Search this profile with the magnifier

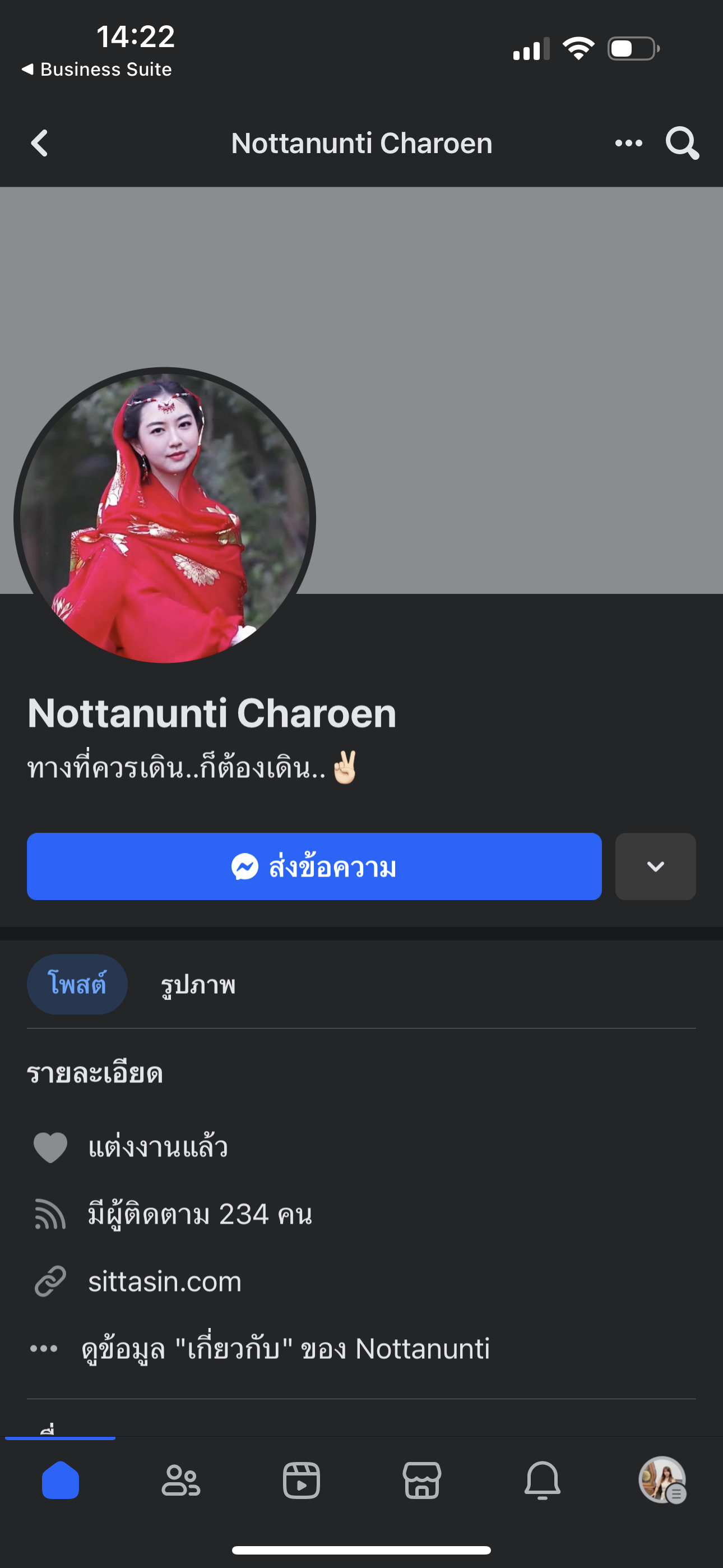pos(682,143)
